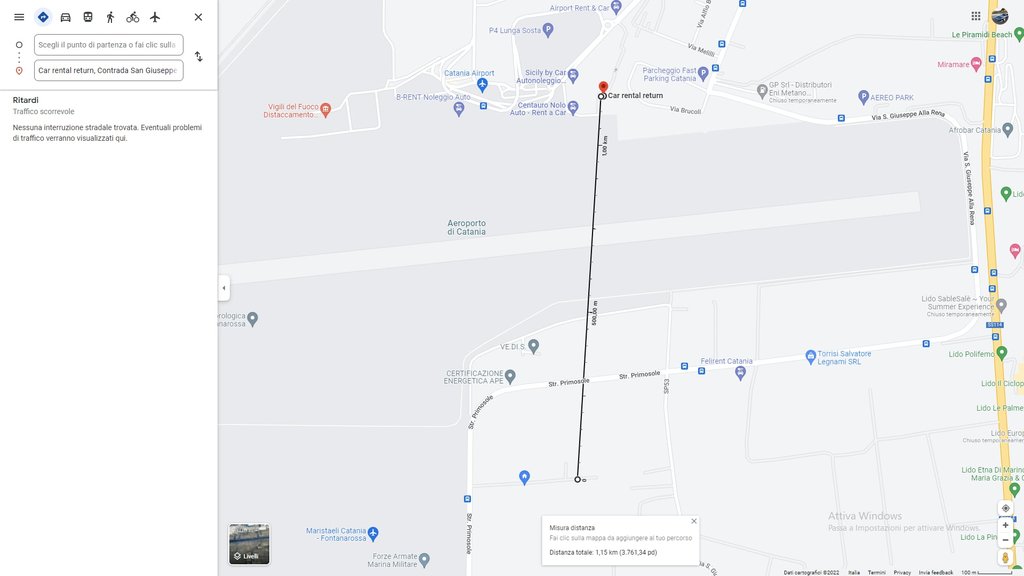The height and width of the screenshot is (576, 1024).
Task: Zoom in on the map
Action: coord(1005,525)
